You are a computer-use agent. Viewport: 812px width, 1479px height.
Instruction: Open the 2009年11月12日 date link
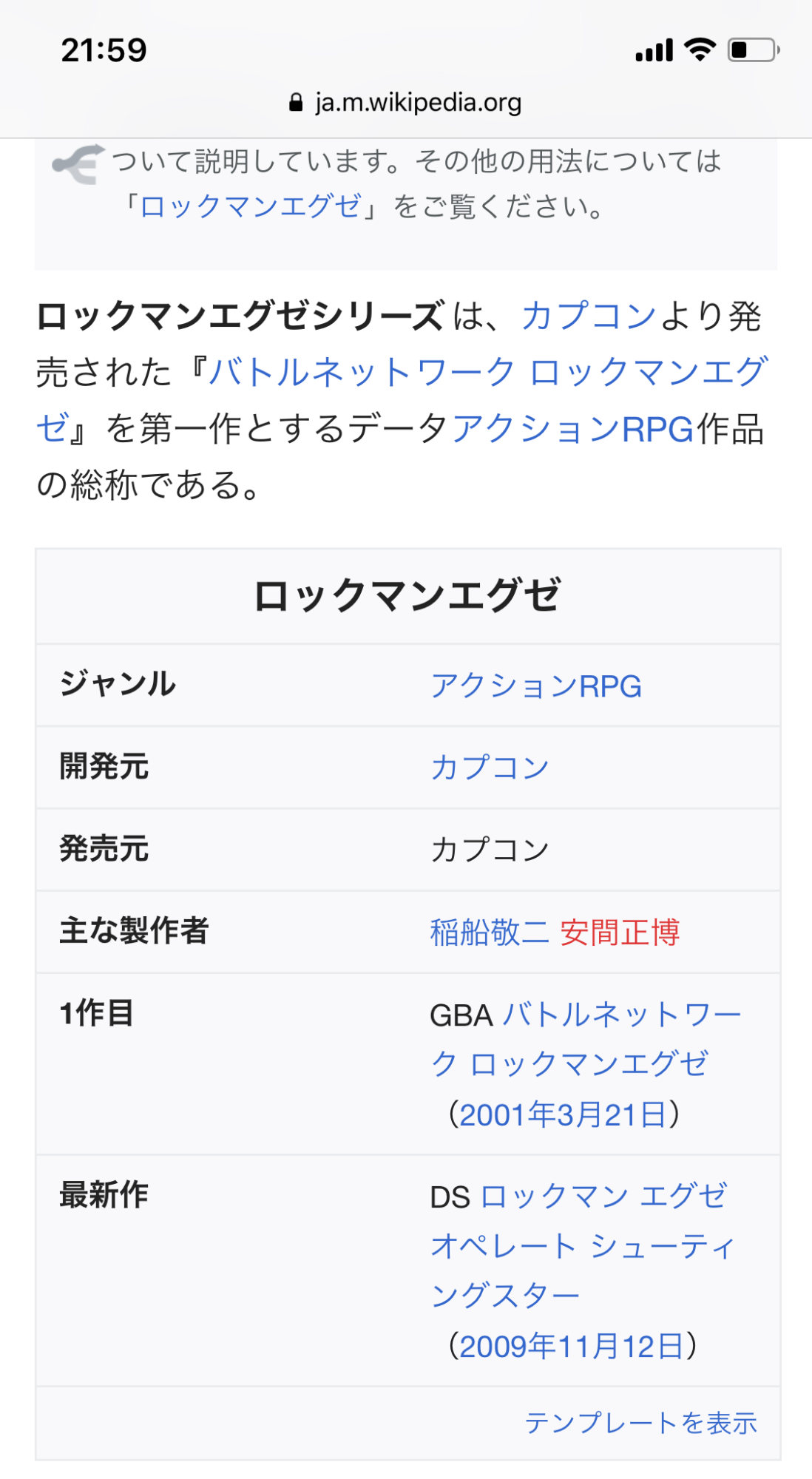click(572, 1347)
